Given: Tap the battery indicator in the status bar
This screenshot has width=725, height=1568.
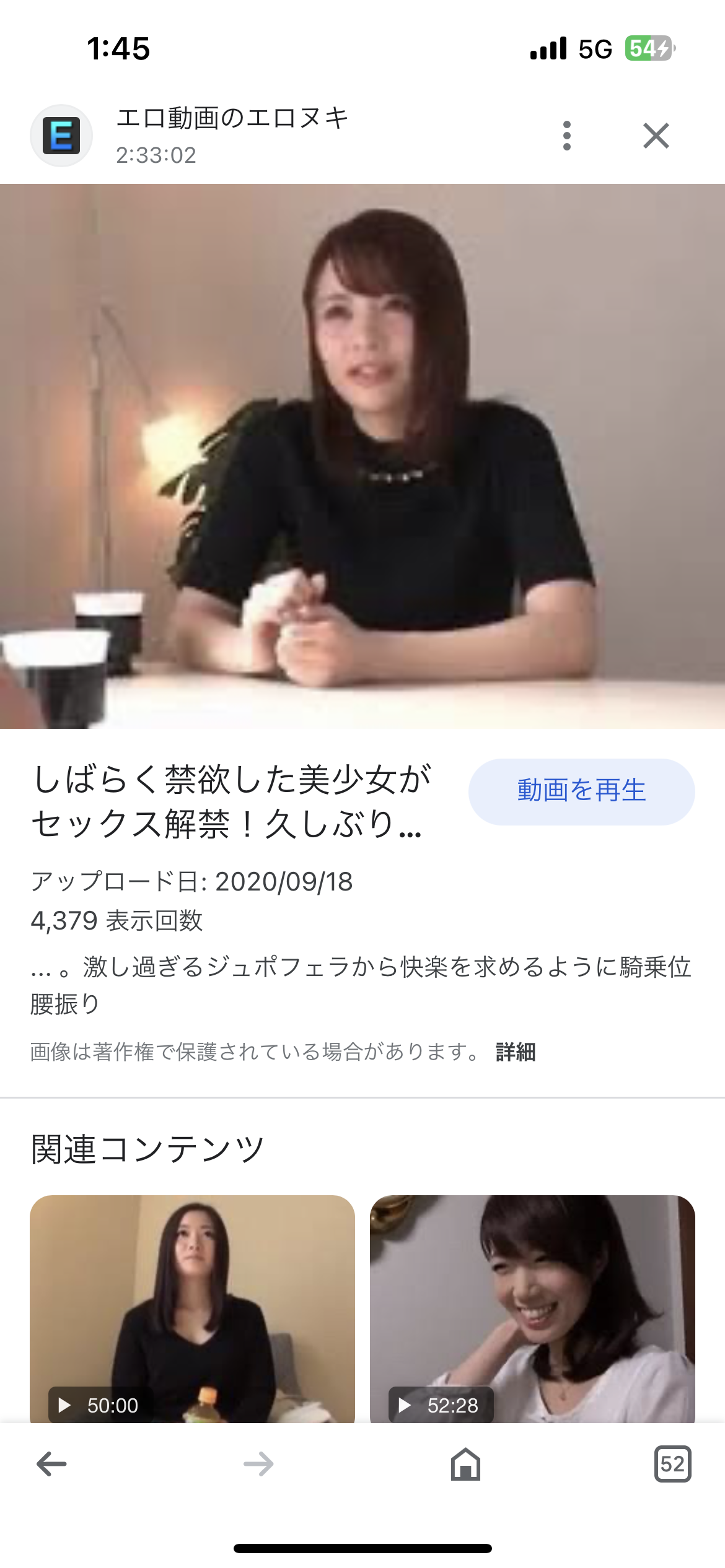Looking at the screenshot, I should click(648, 48).
